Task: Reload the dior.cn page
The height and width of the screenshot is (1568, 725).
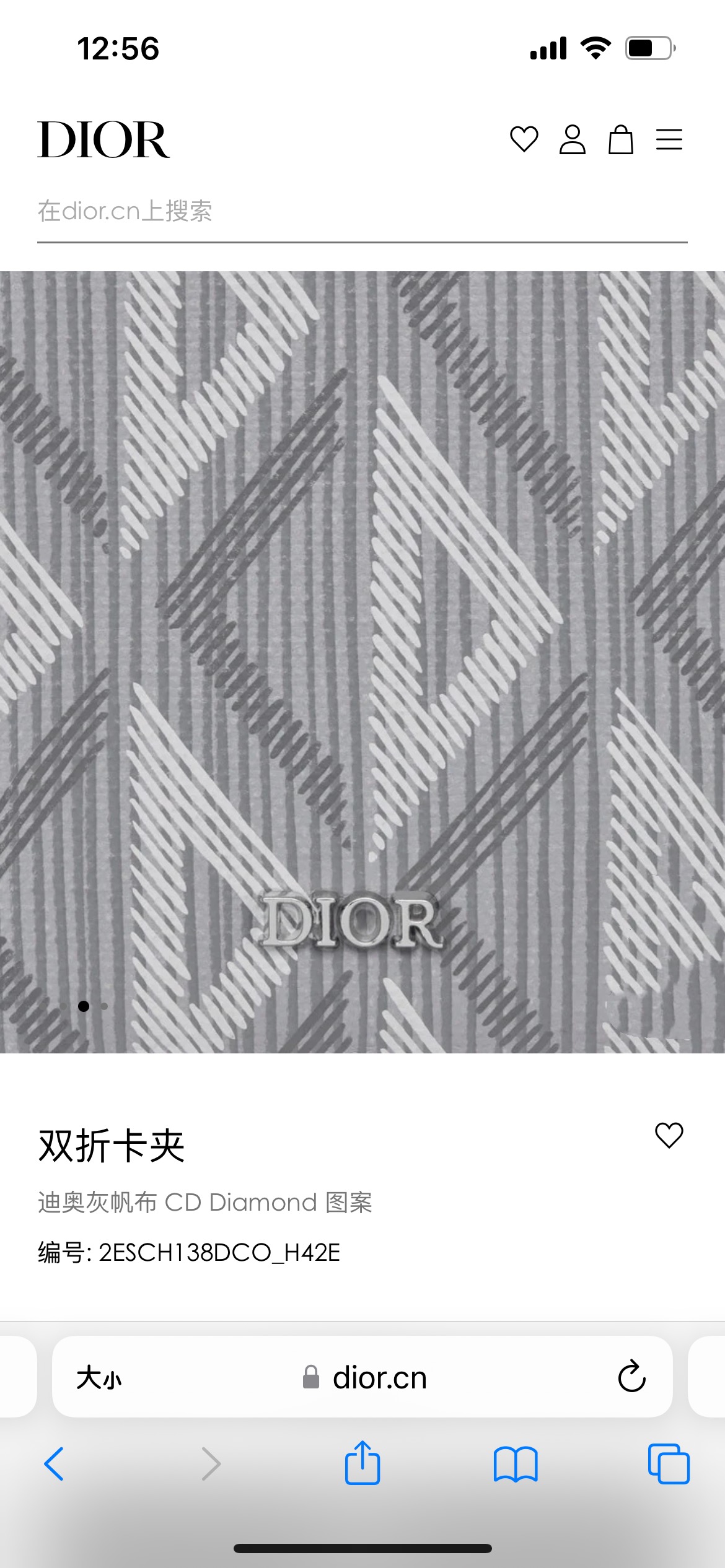Action: click(631, 1377)
